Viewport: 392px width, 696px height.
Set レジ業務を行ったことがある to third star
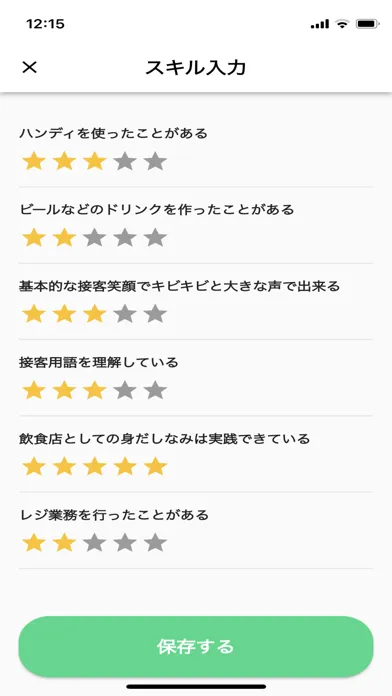95,542
